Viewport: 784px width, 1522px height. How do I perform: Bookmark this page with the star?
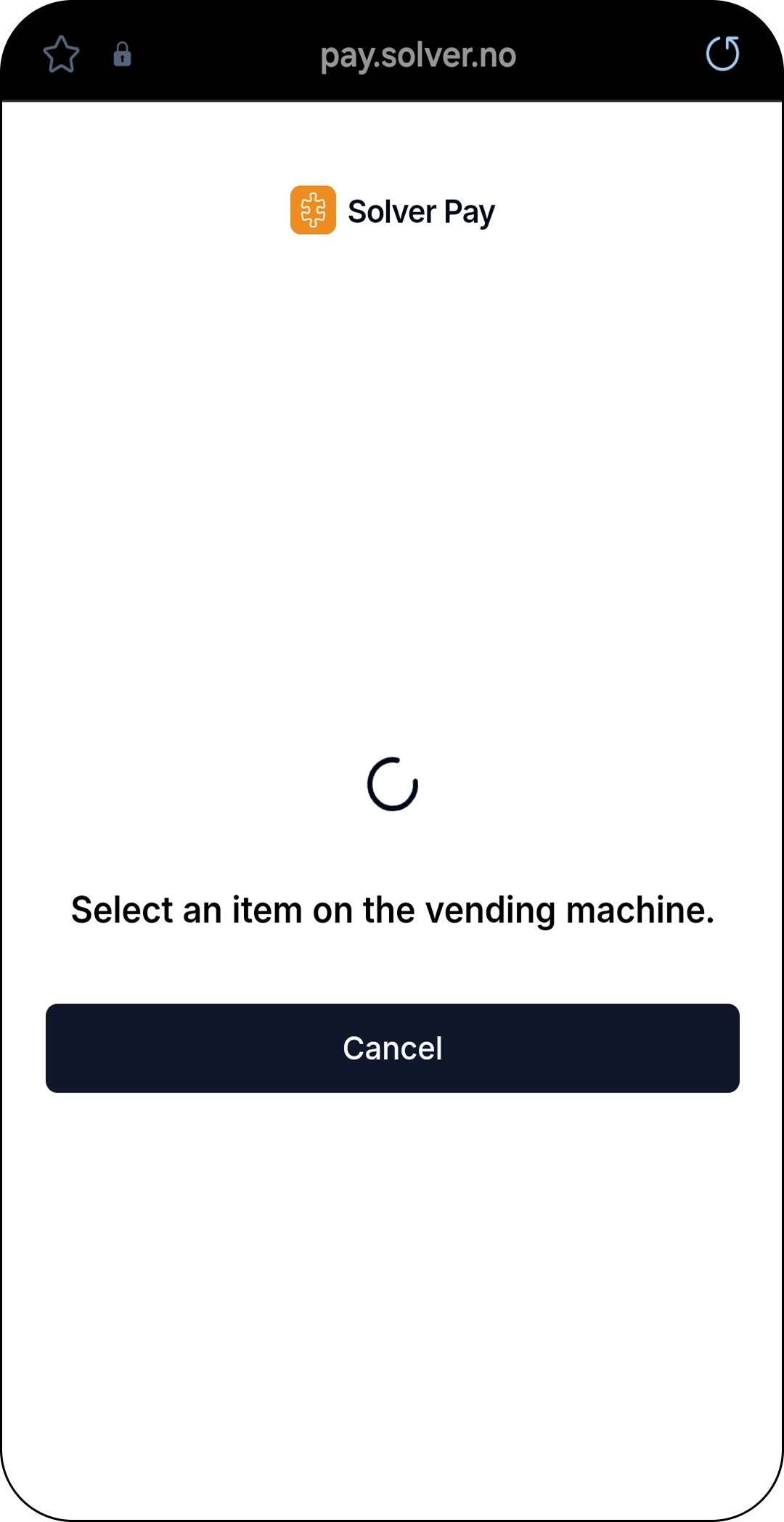[x=61, y=54]
